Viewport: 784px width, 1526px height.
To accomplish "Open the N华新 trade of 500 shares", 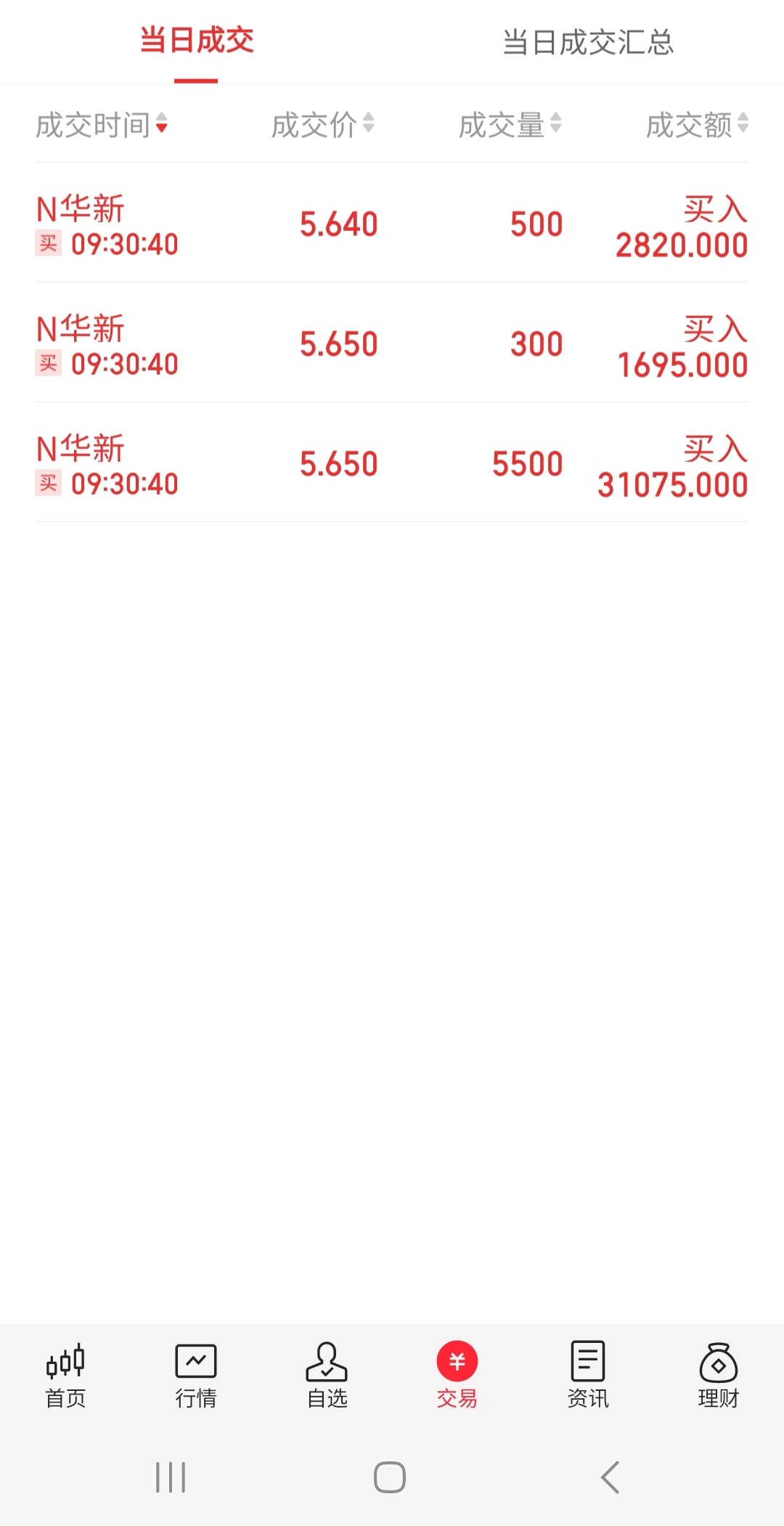I will 392,224.
